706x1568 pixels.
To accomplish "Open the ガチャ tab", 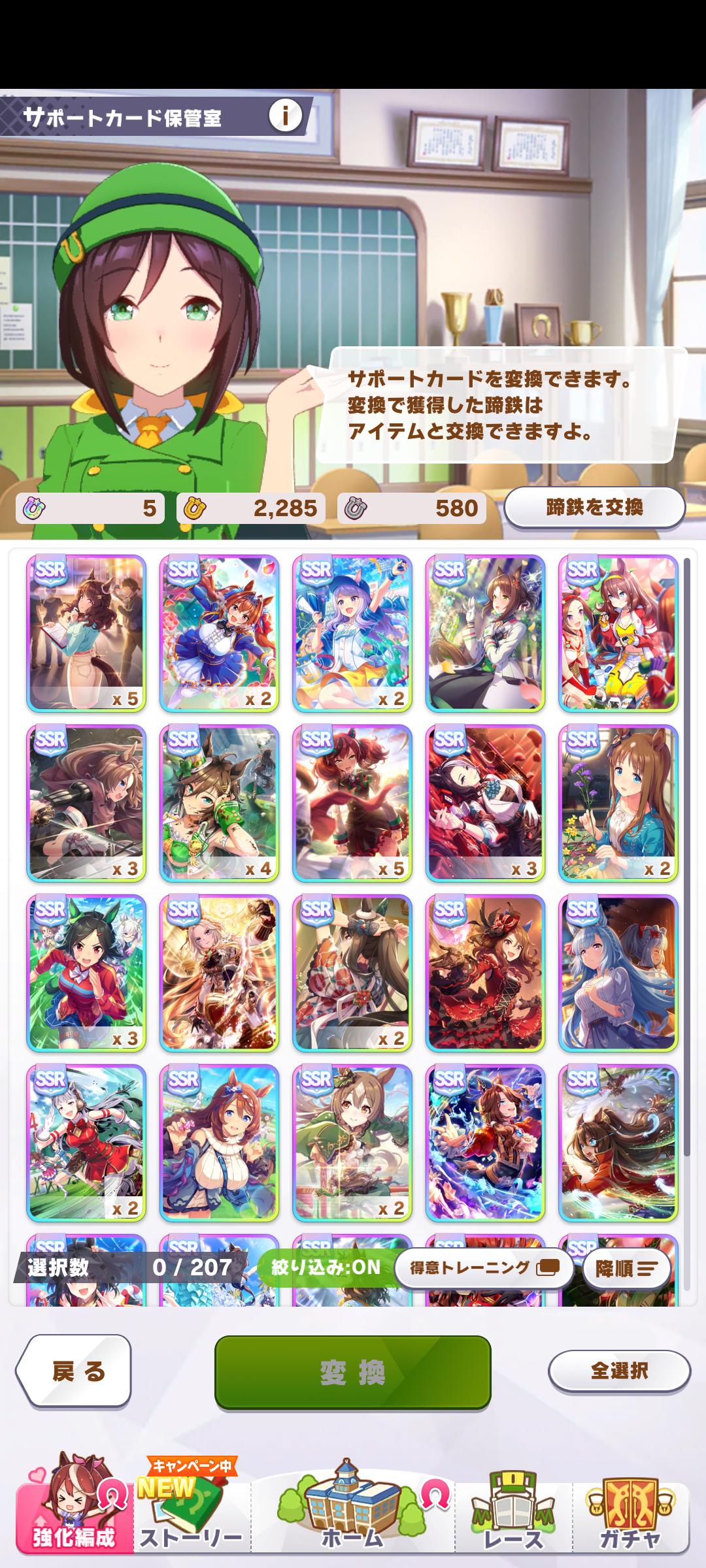I will tap(630, 1513).
